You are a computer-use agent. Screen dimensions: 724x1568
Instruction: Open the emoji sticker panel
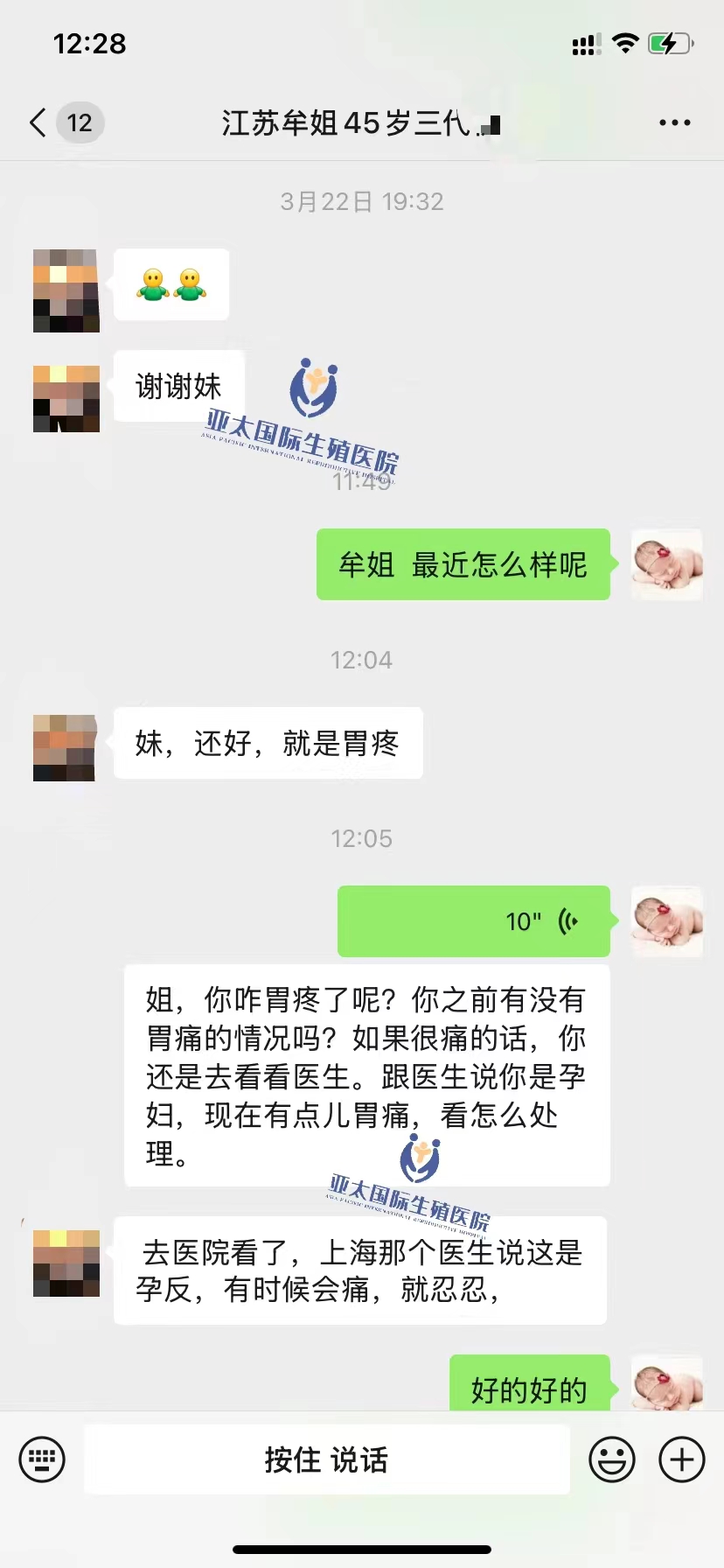tap(612, 1459)
